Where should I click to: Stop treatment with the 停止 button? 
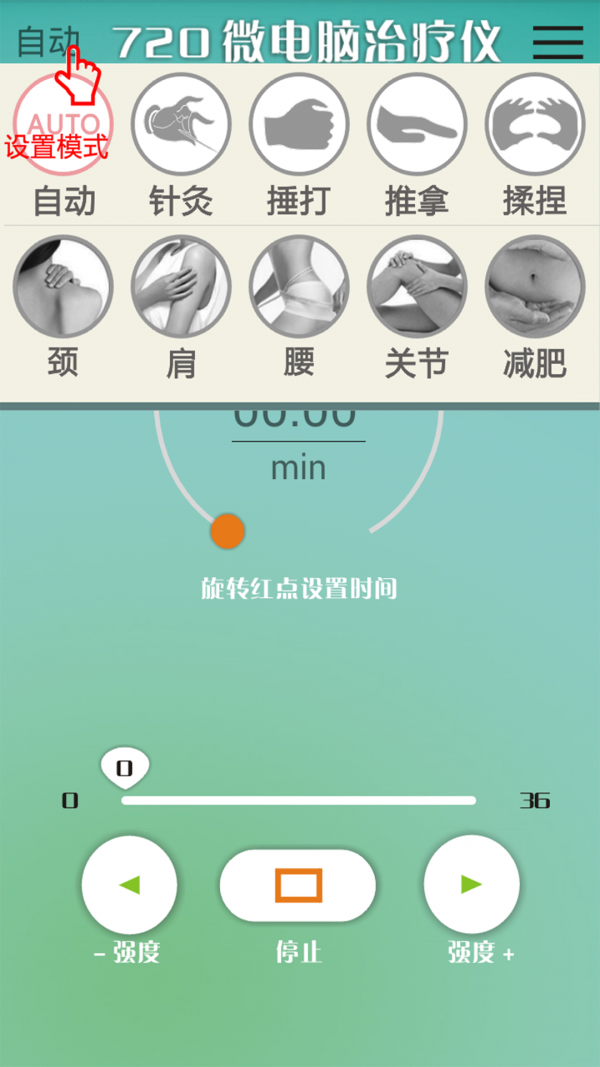pos(298,885)
